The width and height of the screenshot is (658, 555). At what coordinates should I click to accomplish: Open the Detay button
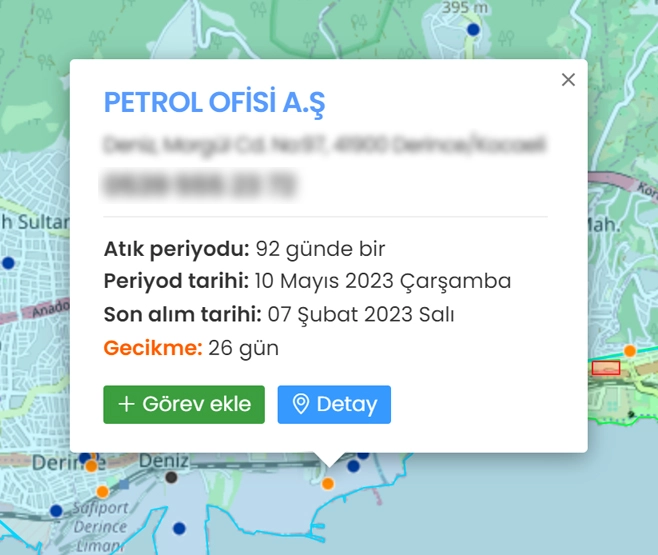[x=334, y=405]
